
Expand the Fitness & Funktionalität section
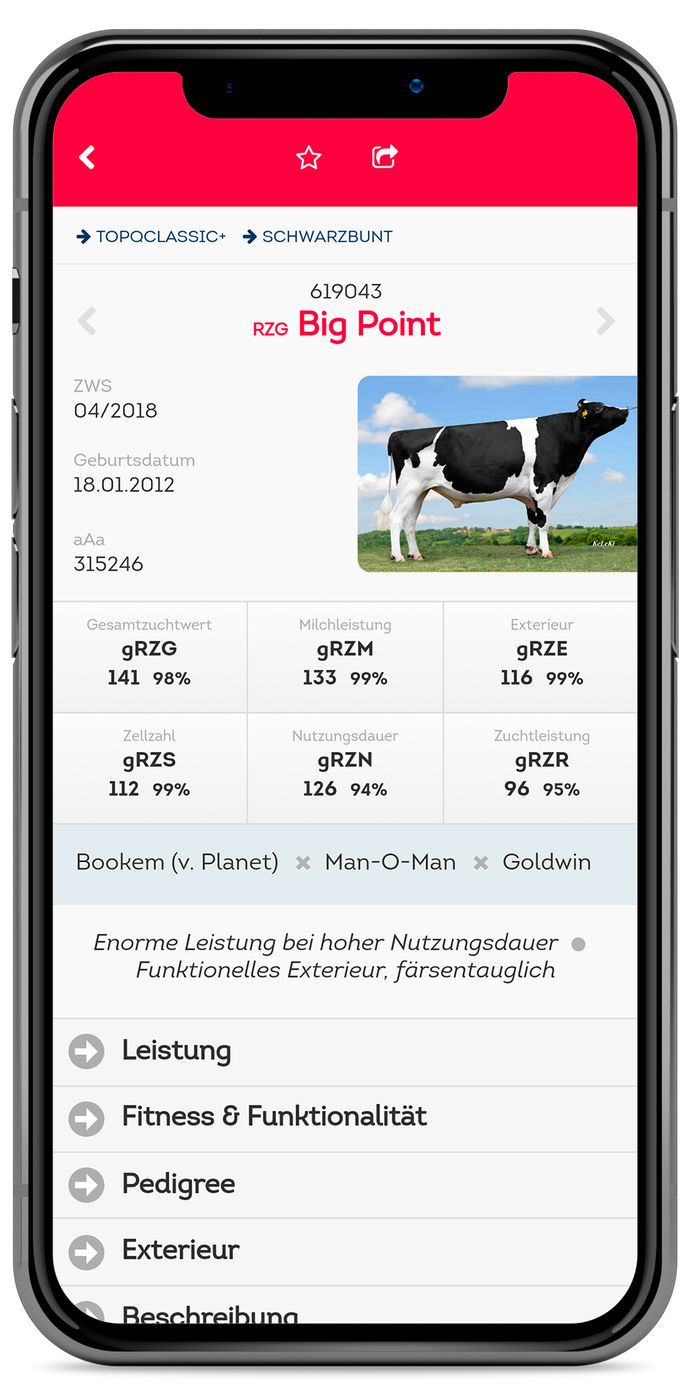pos(273,1117)
